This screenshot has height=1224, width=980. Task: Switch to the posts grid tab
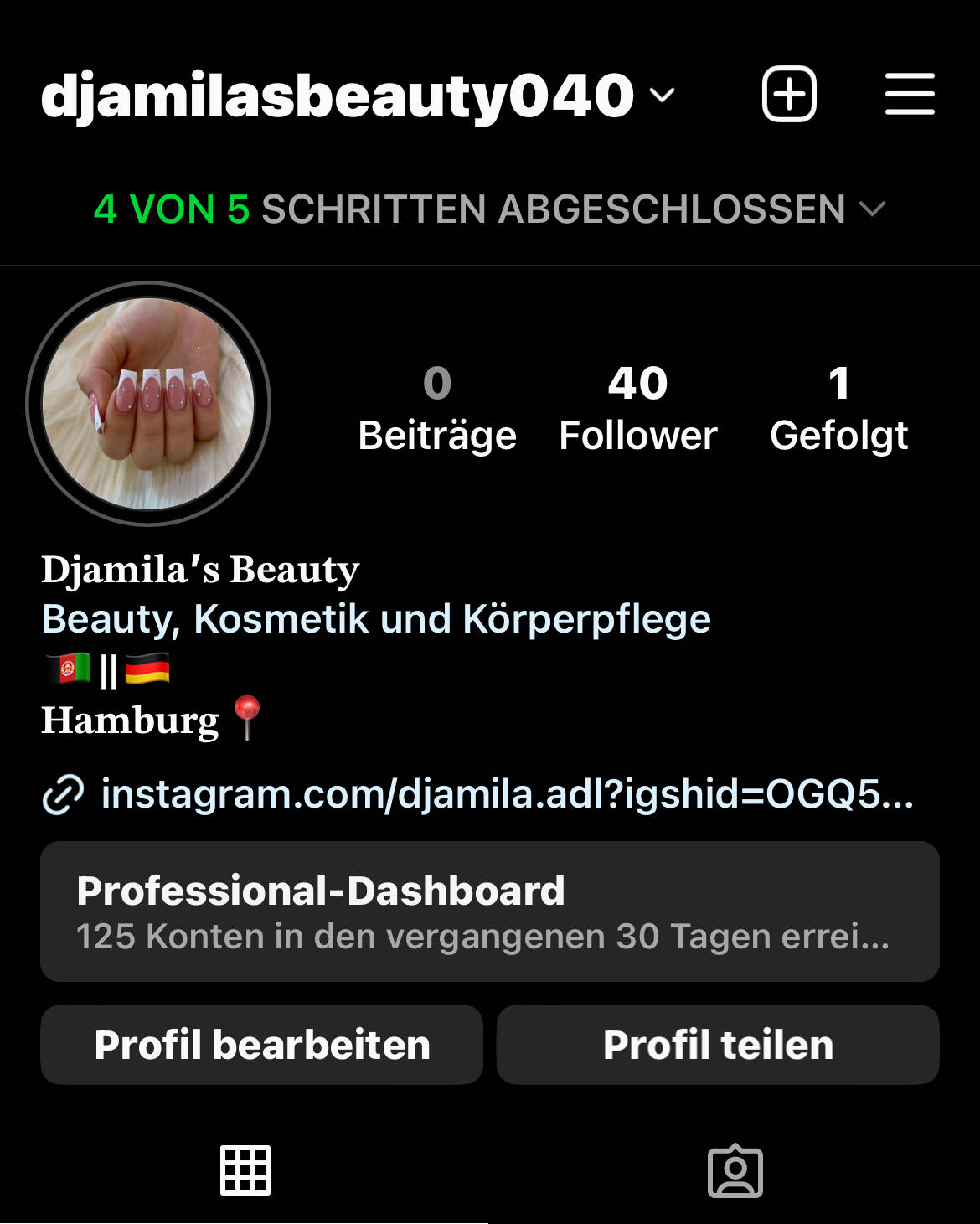pyautogui.click(x=245, y=1170)
